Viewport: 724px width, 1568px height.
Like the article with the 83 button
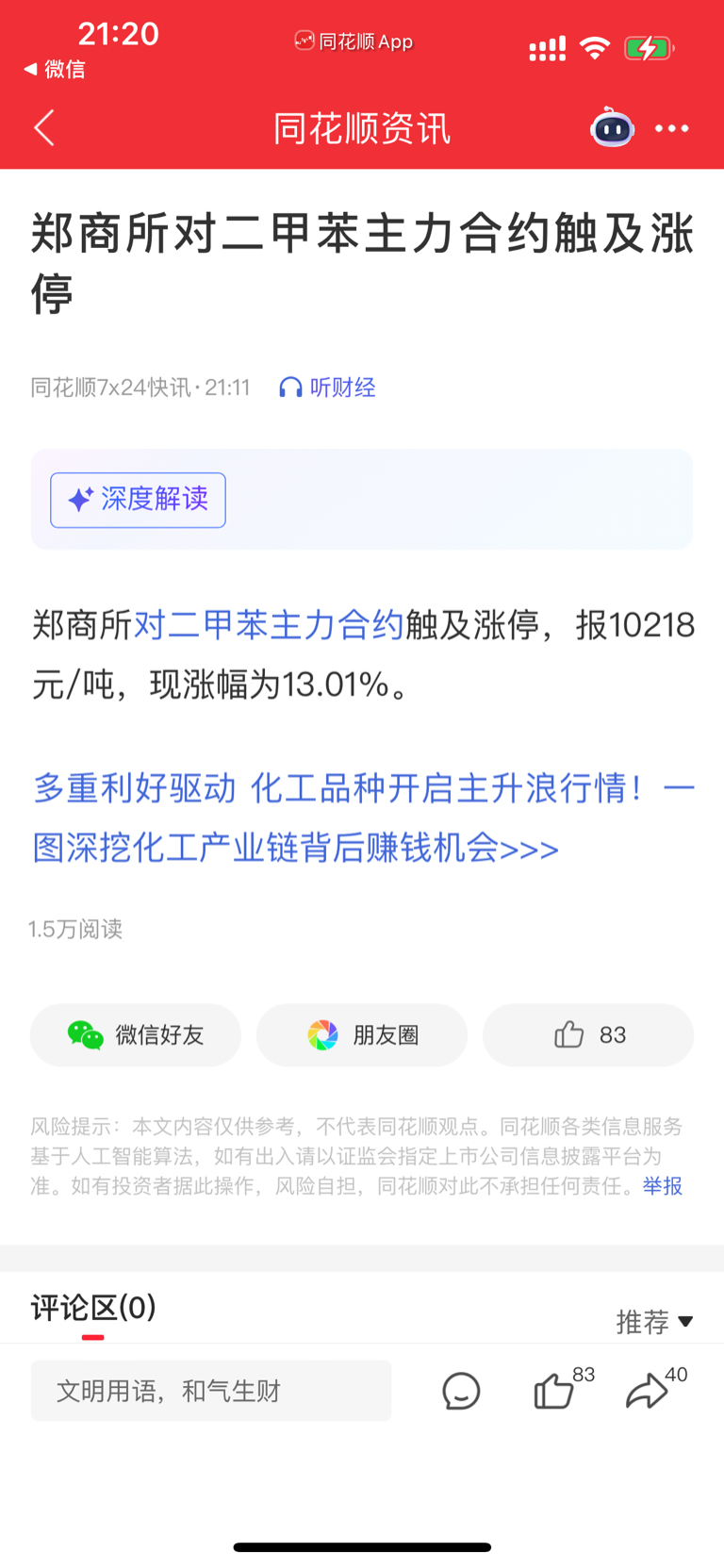click(588, 1035)
